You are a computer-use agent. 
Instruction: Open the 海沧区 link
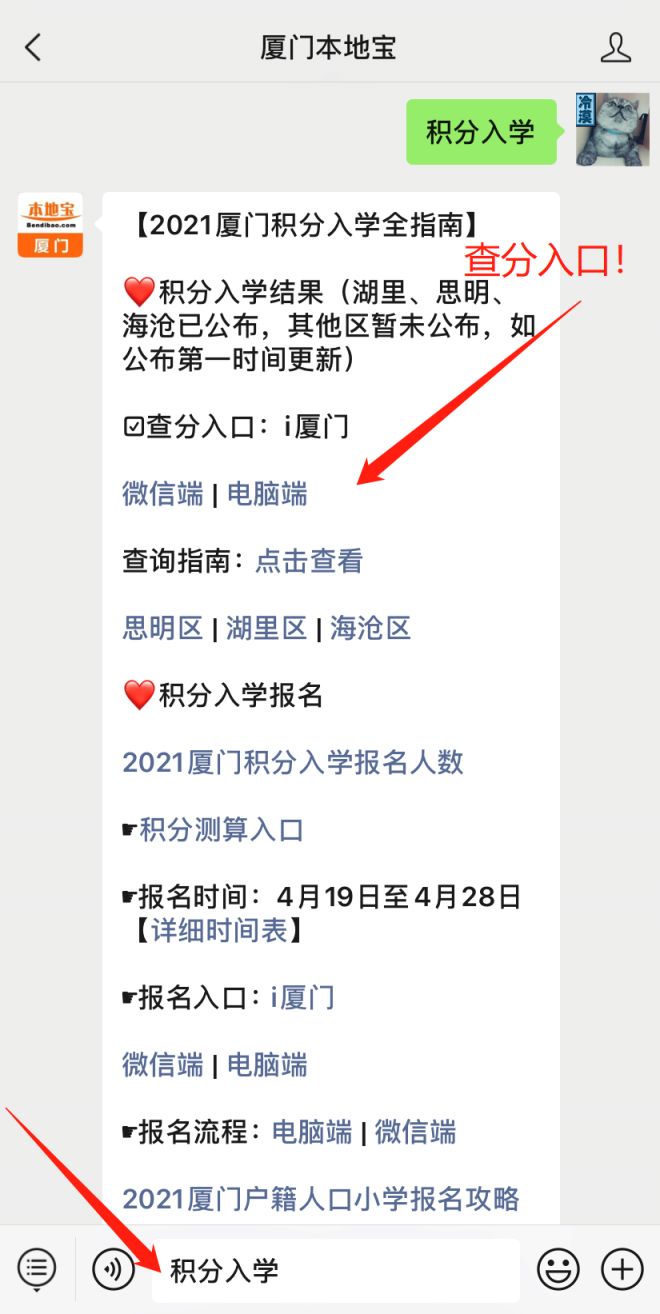[x=370, y=628]
